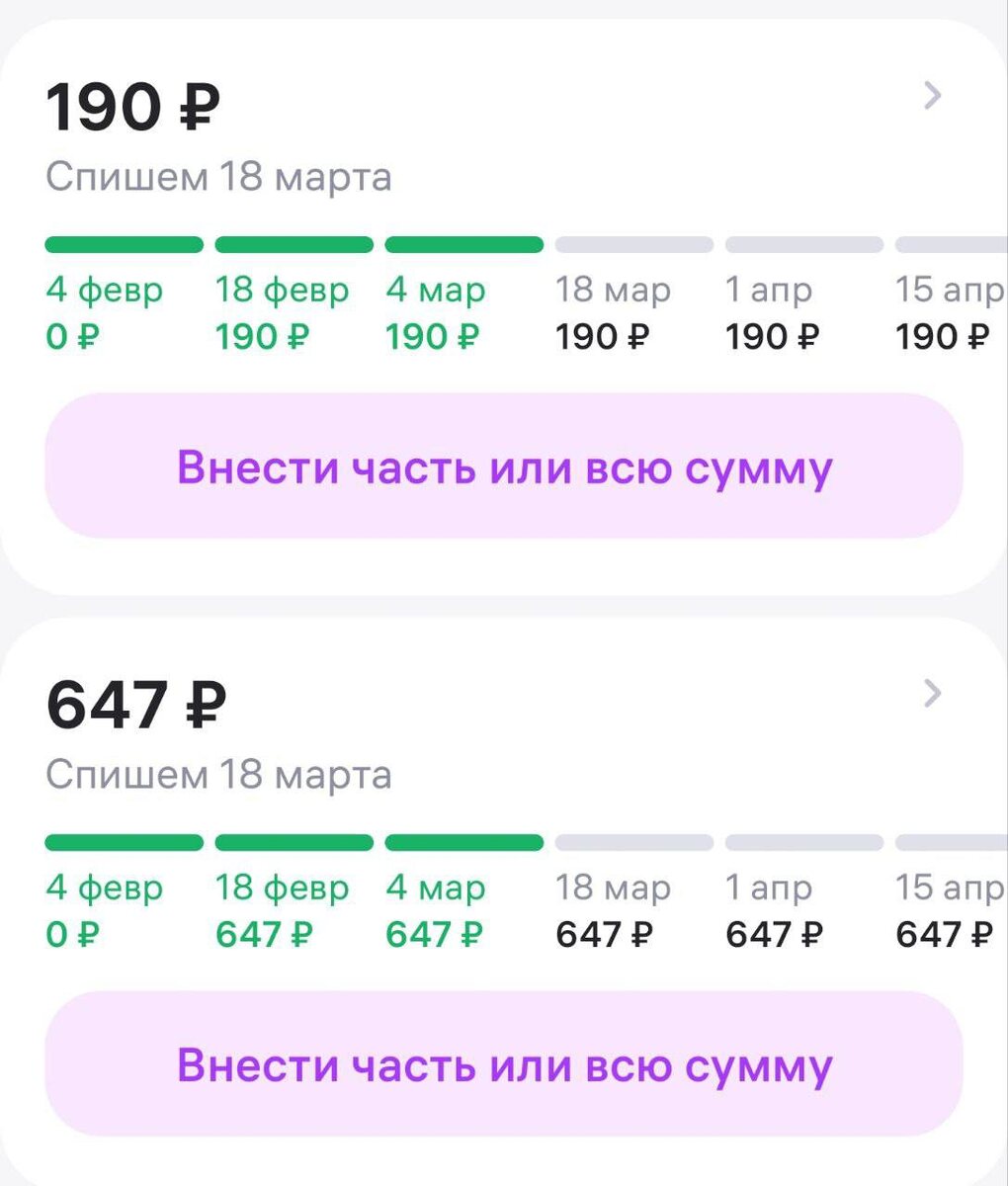This screenshot has height=1186, width=1008.
Task: Tap «Внести часть или всю сумму» for 647 ₽
Action: point(504,1064)
